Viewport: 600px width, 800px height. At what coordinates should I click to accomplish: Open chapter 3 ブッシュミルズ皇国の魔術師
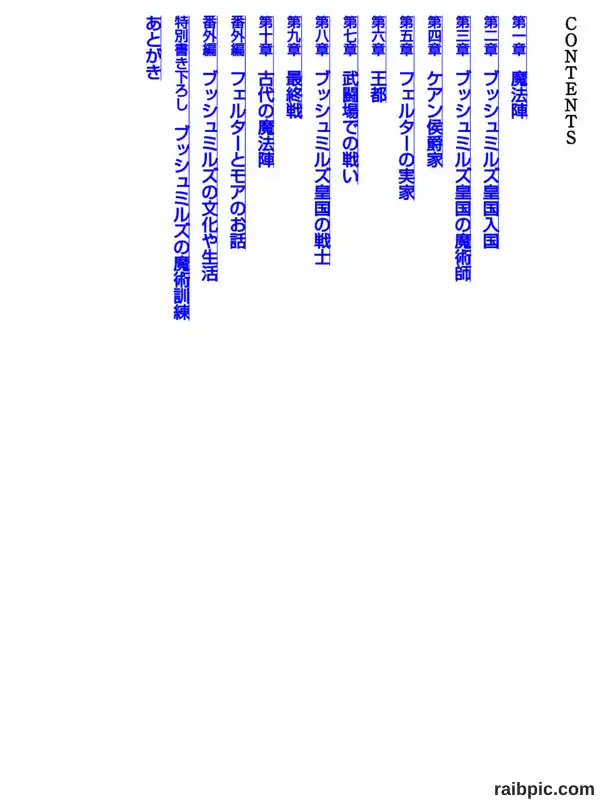(463, 148)
